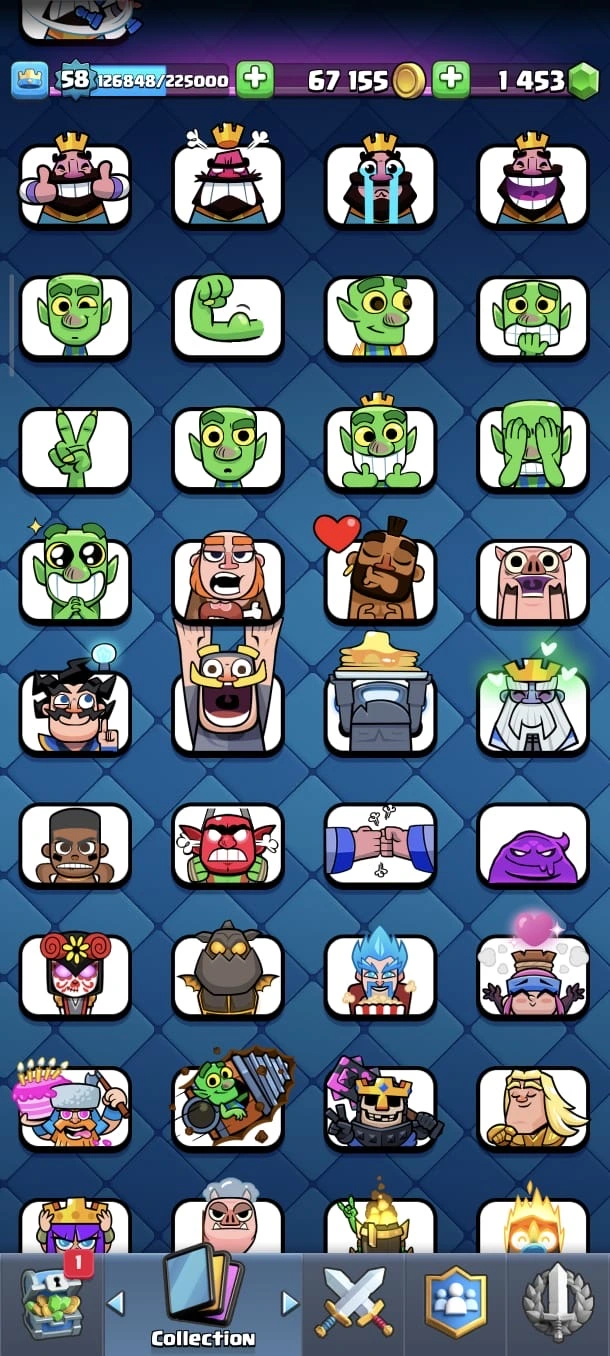
Task: Choose the green flexing arm emote
Action: tap(228, 317)
